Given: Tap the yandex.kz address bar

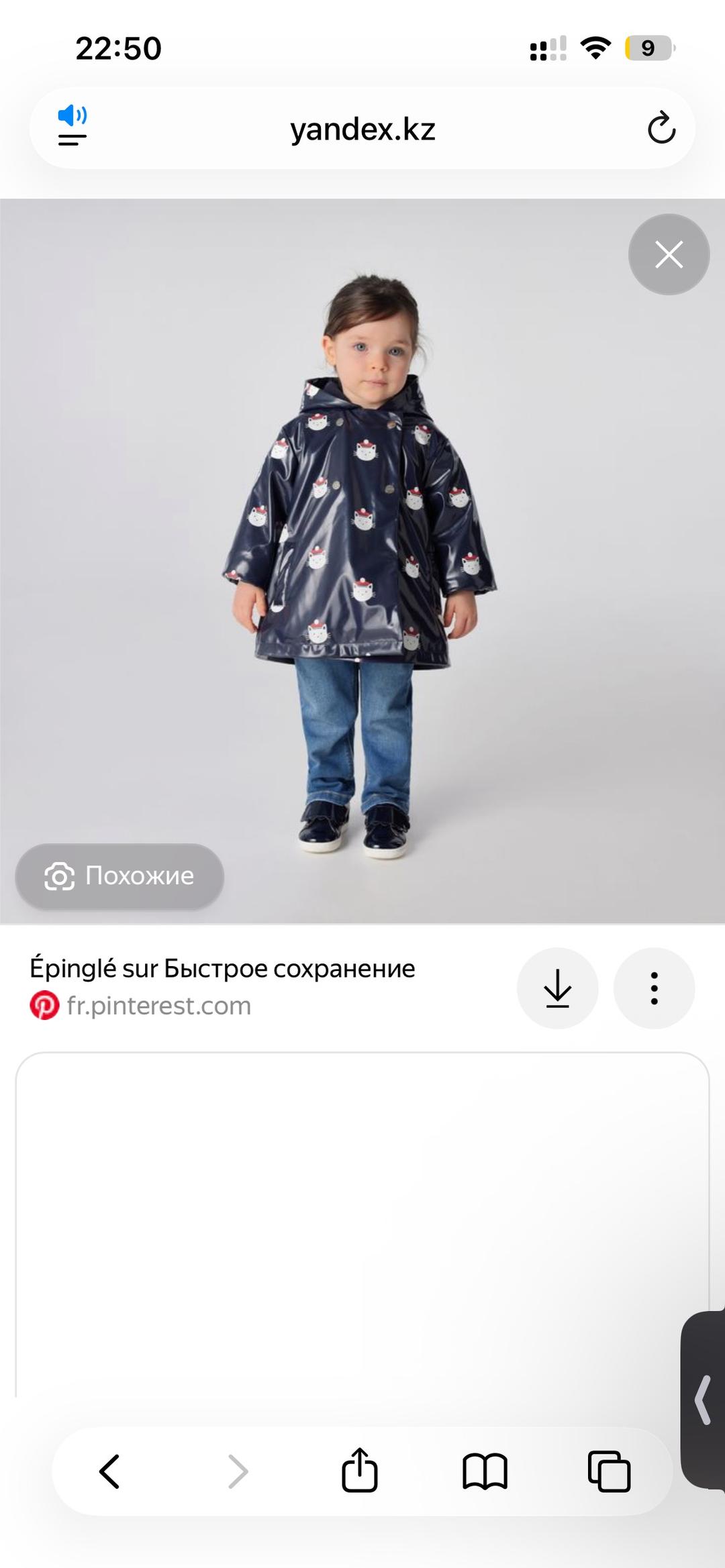Looking at the screenshot, I should pos(362,128).
